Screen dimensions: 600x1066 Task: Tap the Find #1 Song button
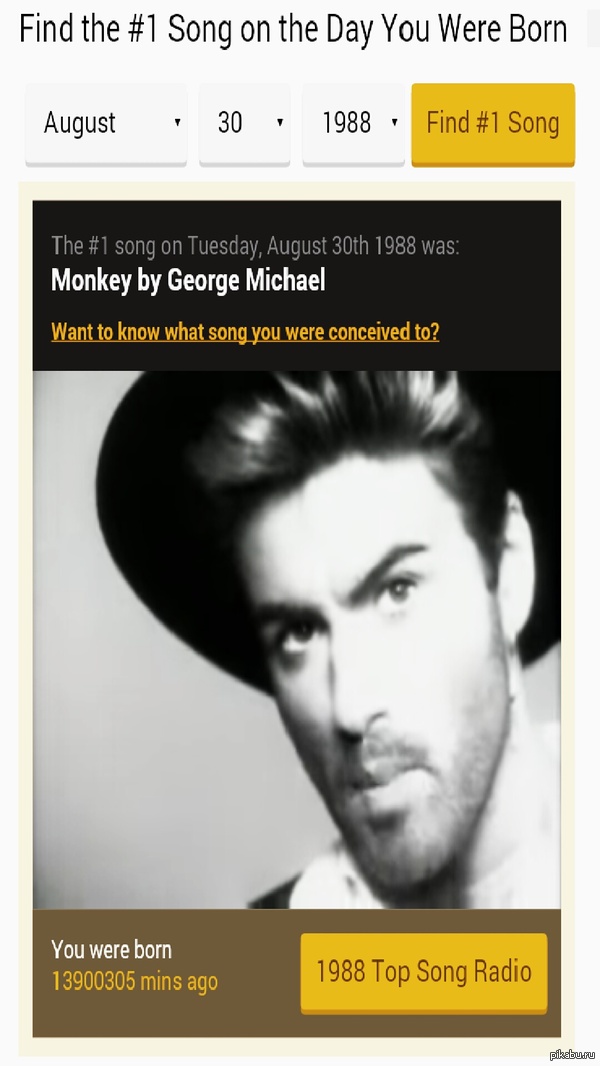[492, 124]
